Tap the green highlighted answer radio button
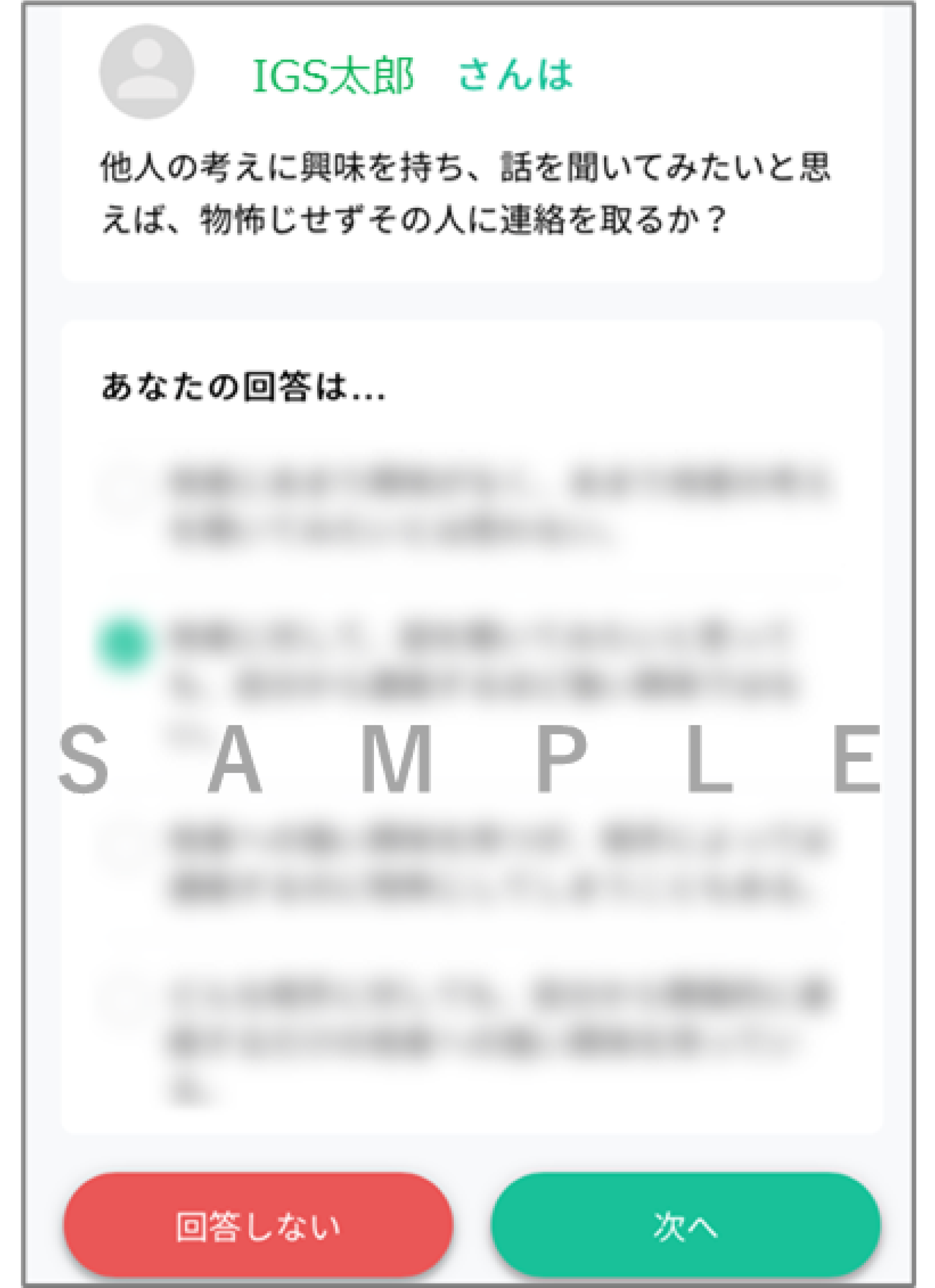 point(125,645)
